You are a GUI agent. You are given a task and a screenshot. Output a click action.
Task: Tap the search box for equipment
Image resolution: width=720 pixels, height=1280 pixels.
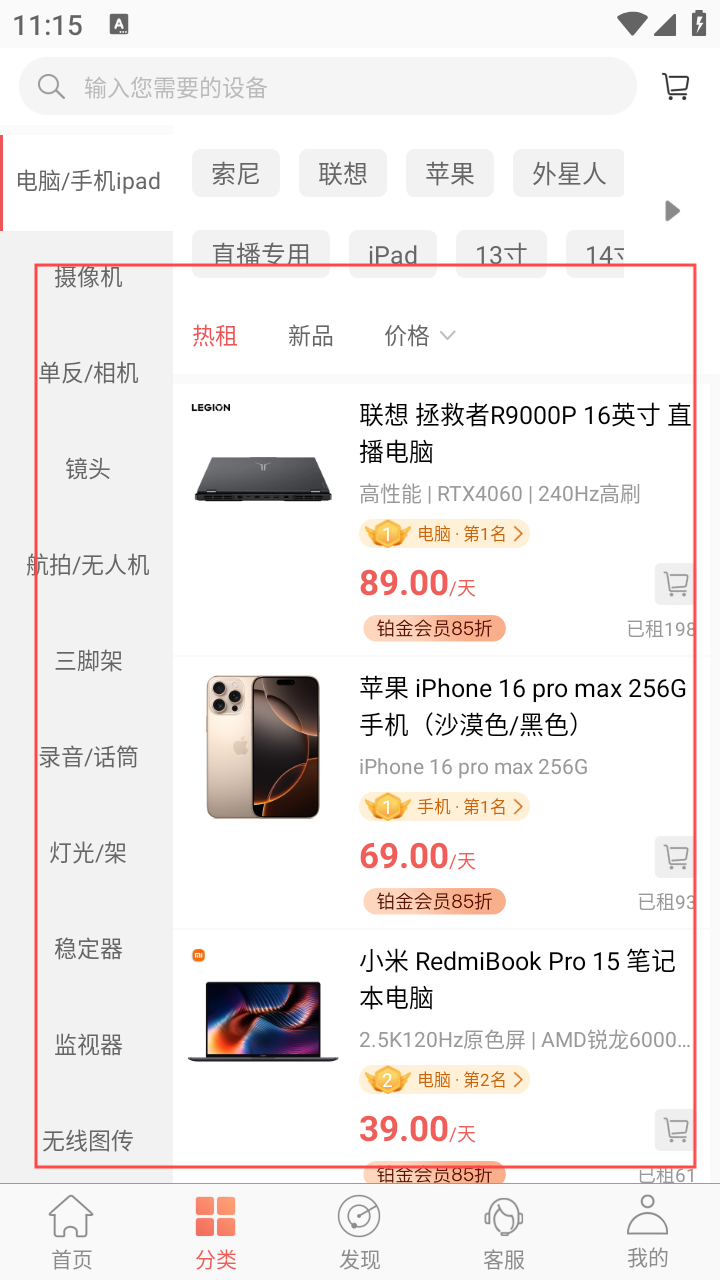click(328, 86)
